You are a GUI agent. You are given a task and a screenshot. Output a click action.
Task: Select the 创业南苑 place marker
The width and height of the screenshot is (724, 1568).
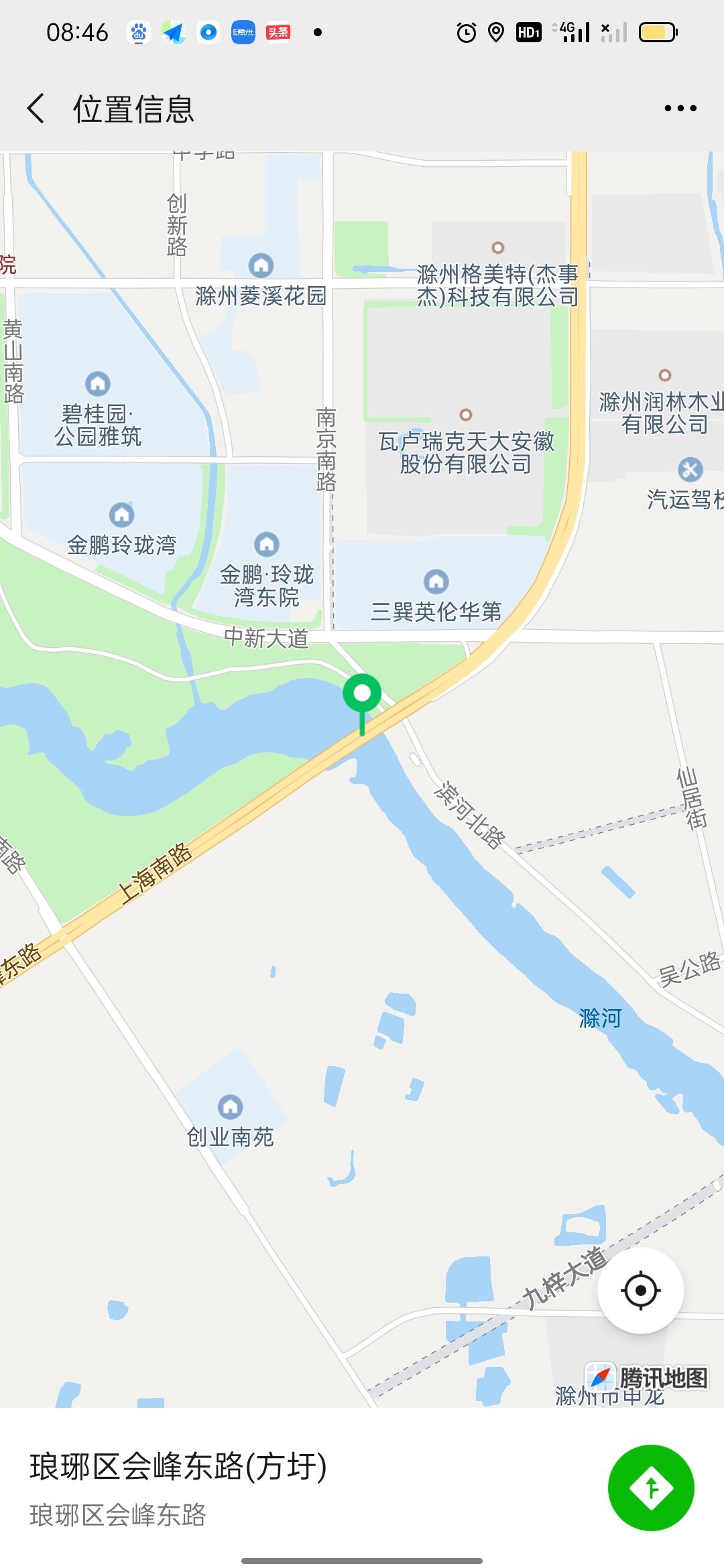(x=230, y=1106)
